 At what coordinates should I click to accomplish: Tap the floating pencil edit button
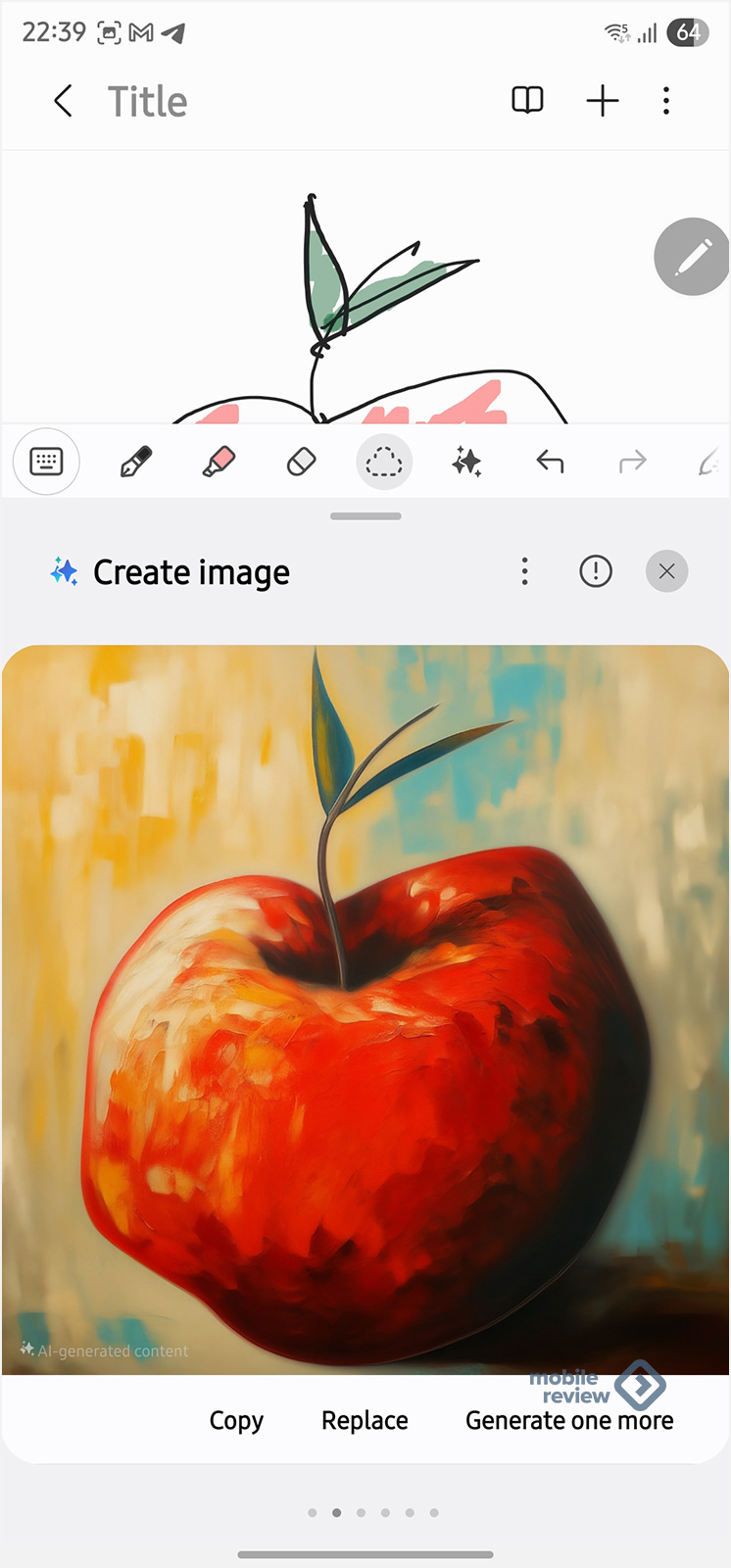tap(692, 257)
